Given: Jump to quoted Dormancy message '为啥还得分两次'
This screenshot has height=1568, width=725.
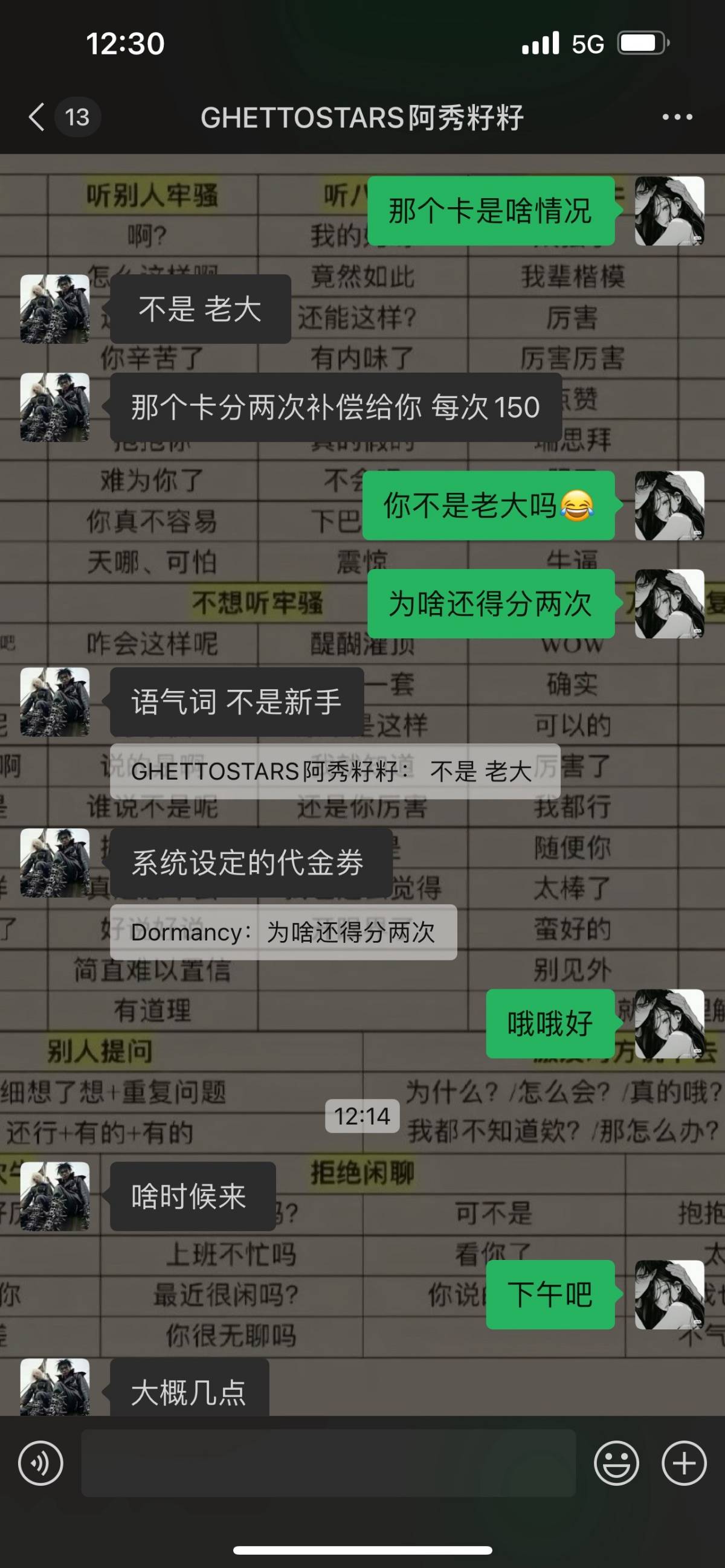Looking at the screenshot, I should [x=283, y=932].
